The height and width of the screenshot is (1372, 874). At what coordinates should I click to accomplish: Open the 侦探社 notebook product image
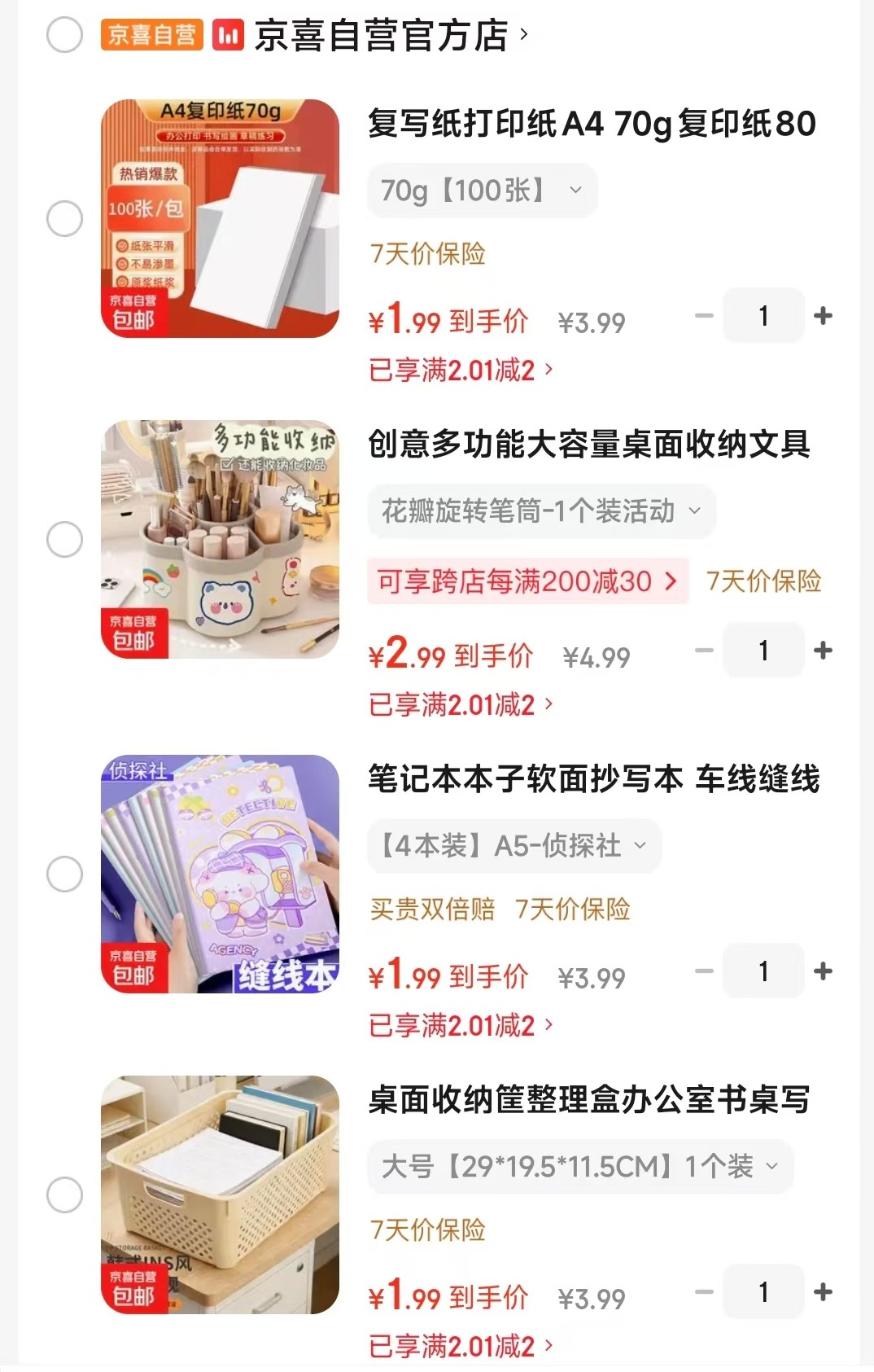click(220, 874)
